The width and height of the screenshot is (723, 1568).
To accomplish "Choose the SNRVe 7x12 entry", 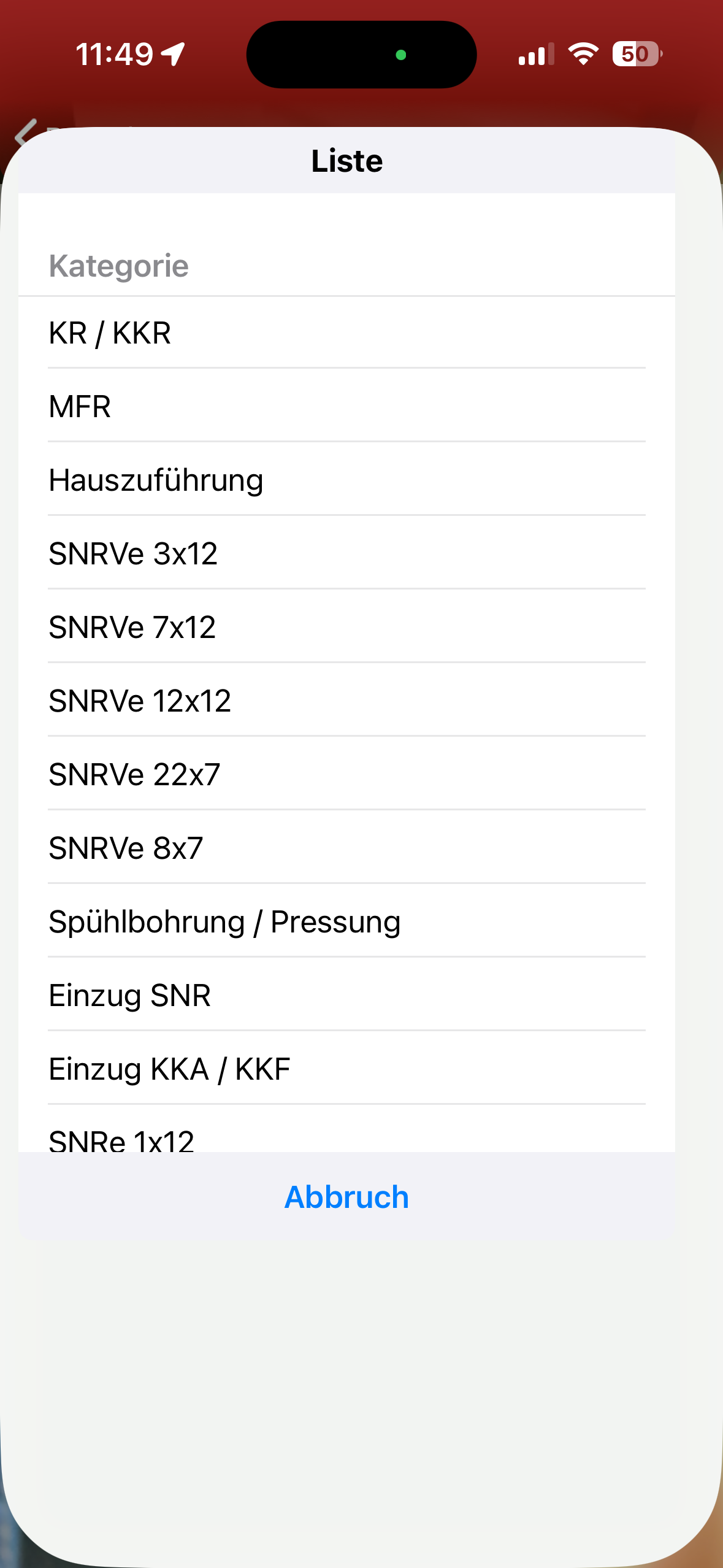I will [x=346, y=627].
